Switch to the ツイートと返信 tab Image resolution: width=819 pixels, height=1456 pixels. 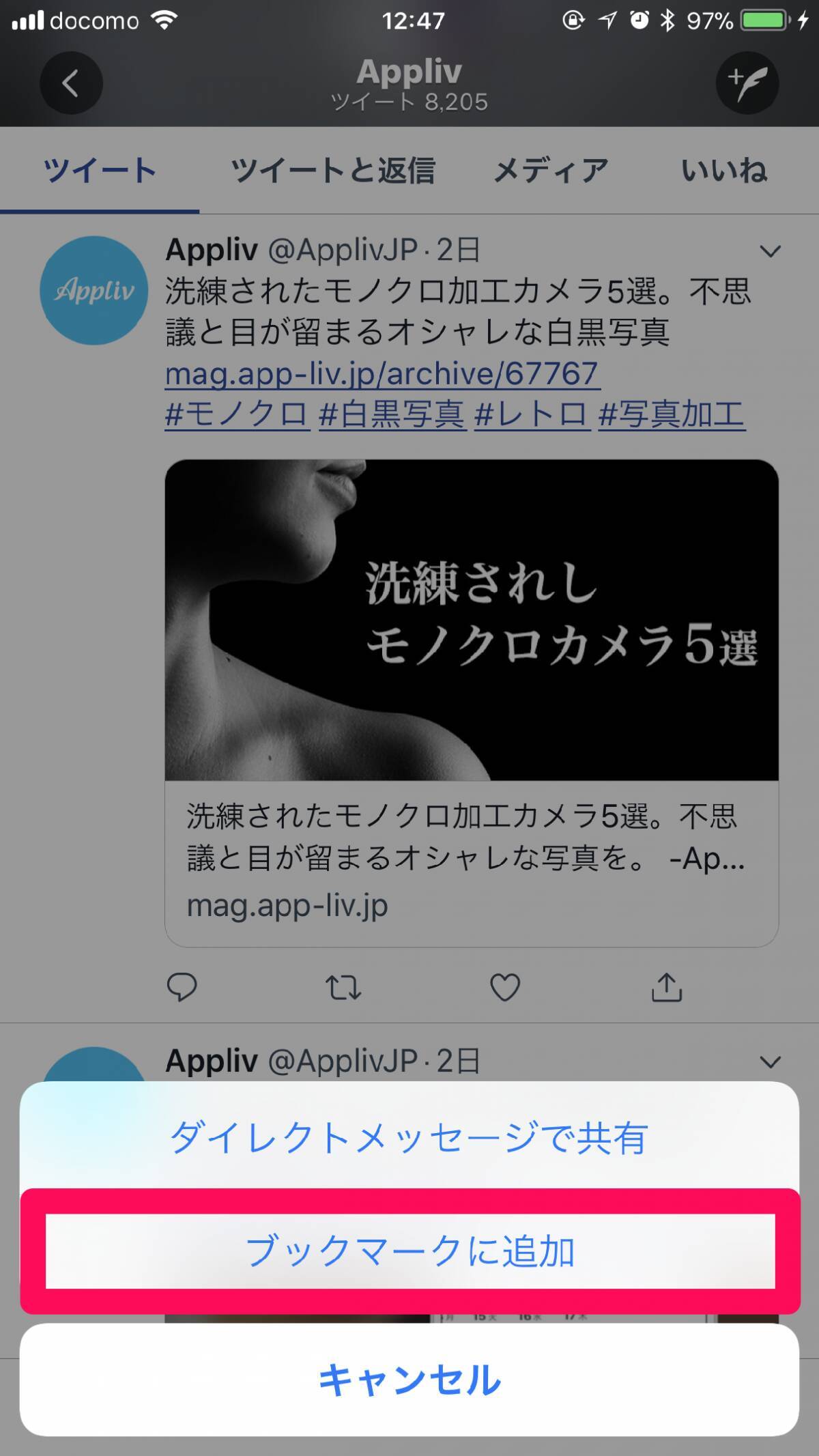[332, 171]
